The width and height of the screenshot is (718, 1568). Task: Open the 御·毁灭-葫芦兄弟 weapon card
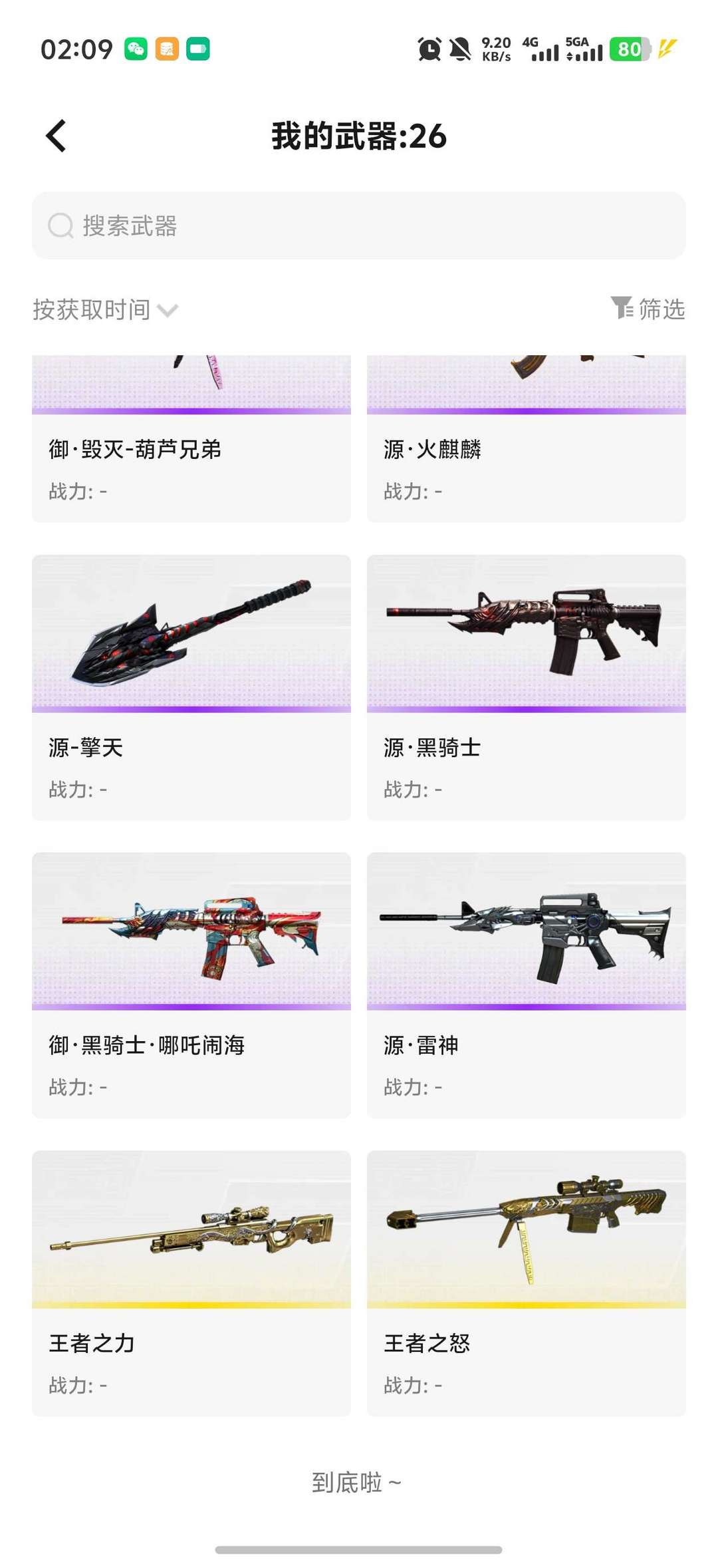[191, 439]
